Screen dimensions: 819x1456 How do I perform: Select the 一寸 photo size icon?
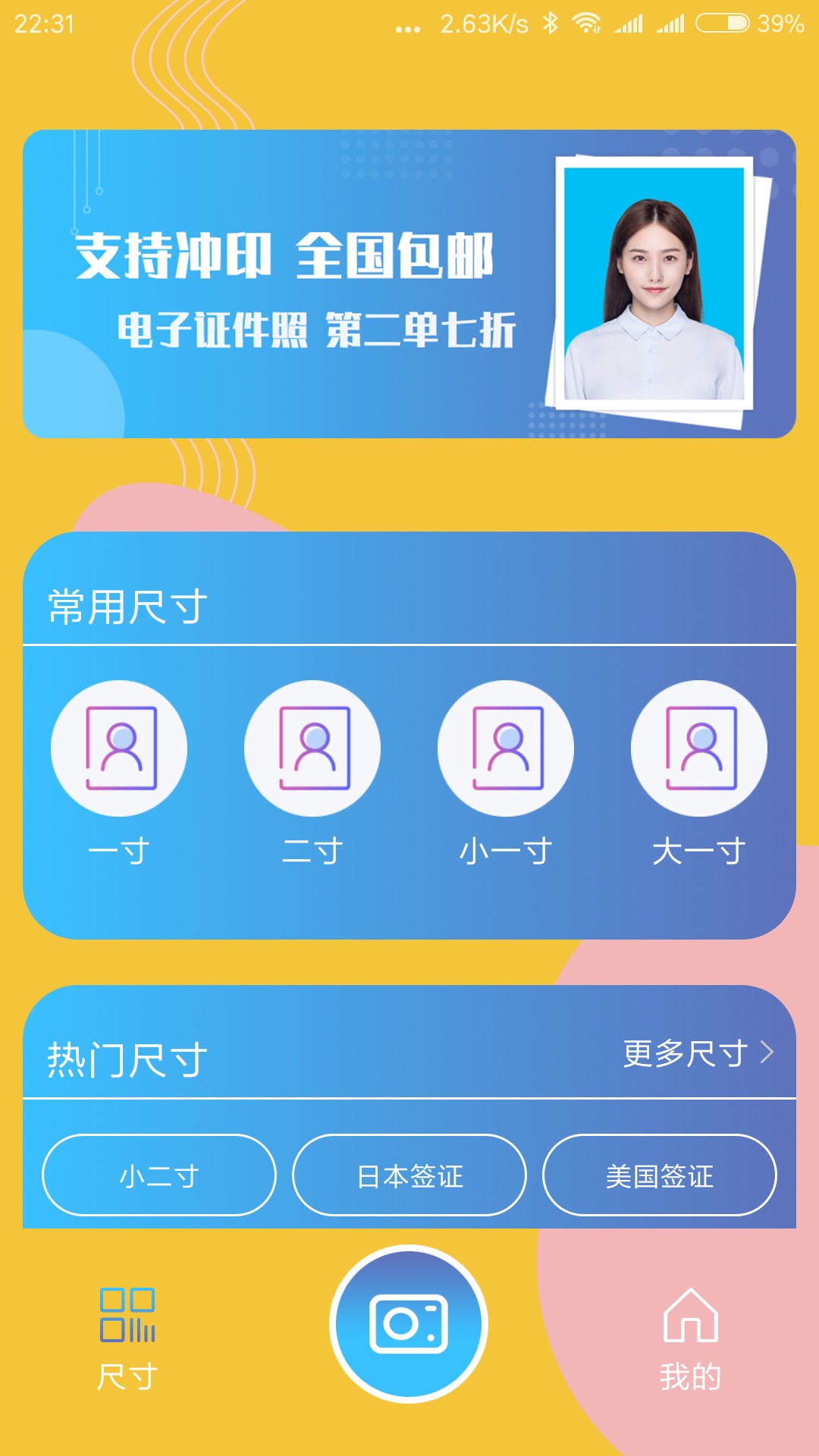[118, 747]
